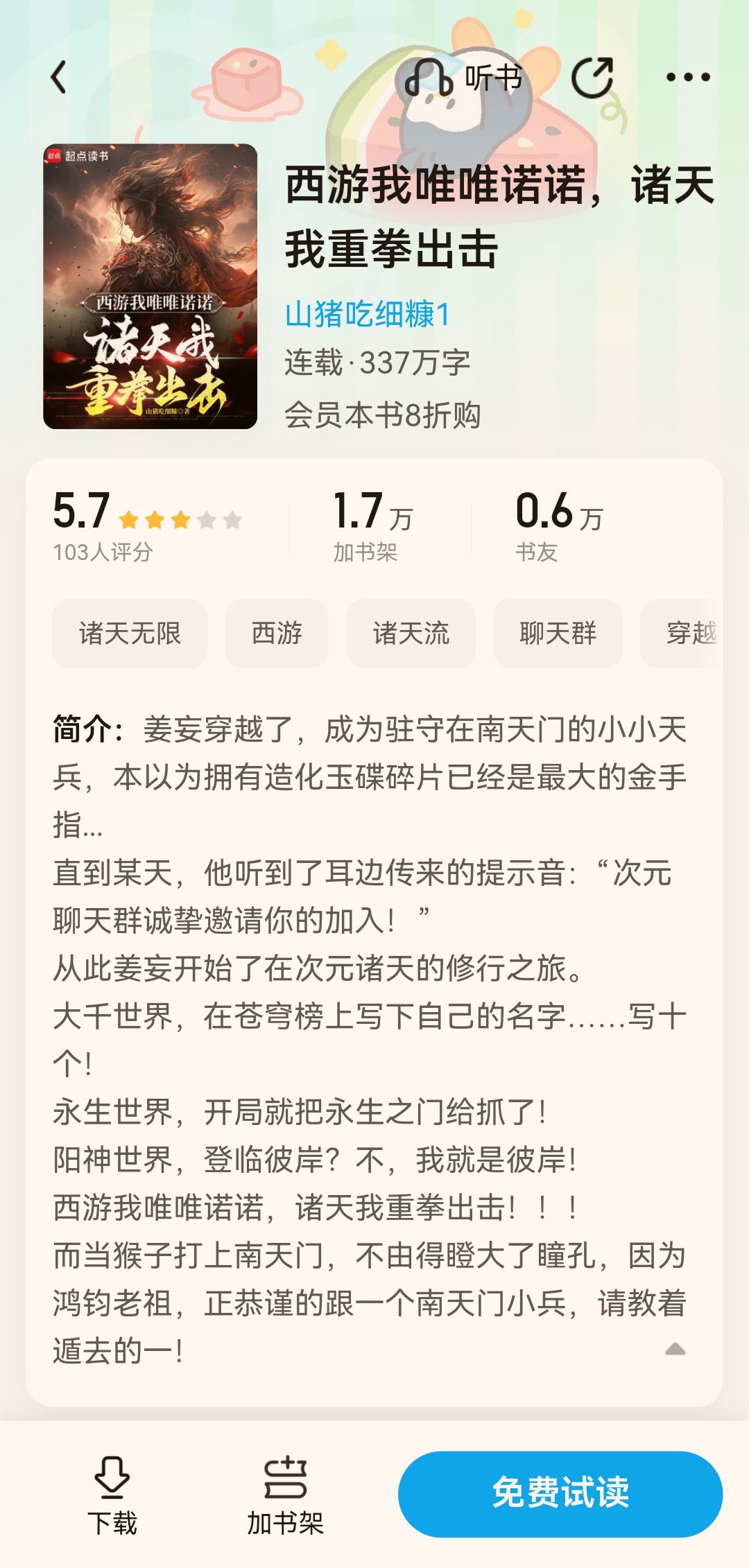The height and width of the screenshot is (1568, 749).
Task: Collapse the 简介 description
Action: [x=675, y=1349]
